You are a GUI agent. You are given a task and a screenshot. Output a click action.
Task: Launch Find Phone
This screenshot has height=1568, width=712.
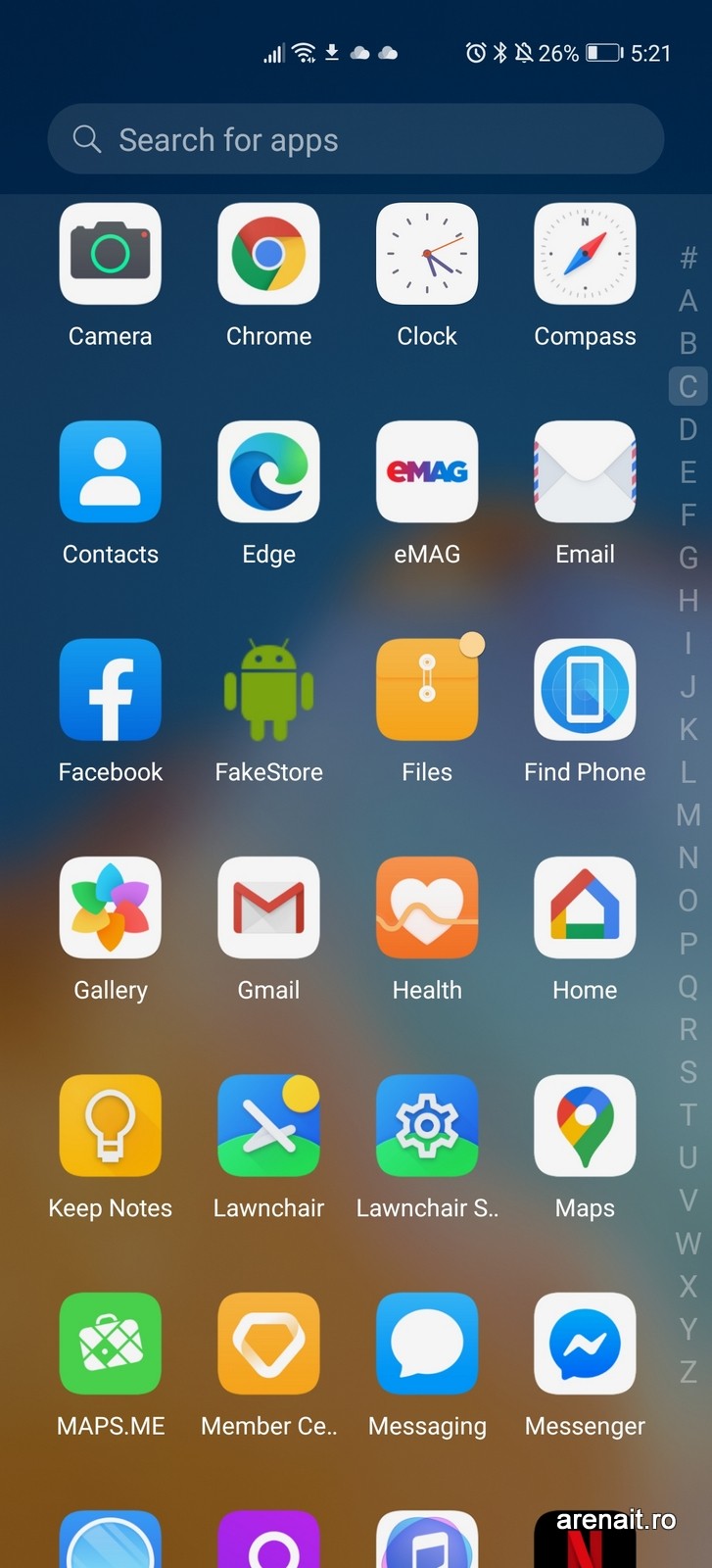point(585,689)
